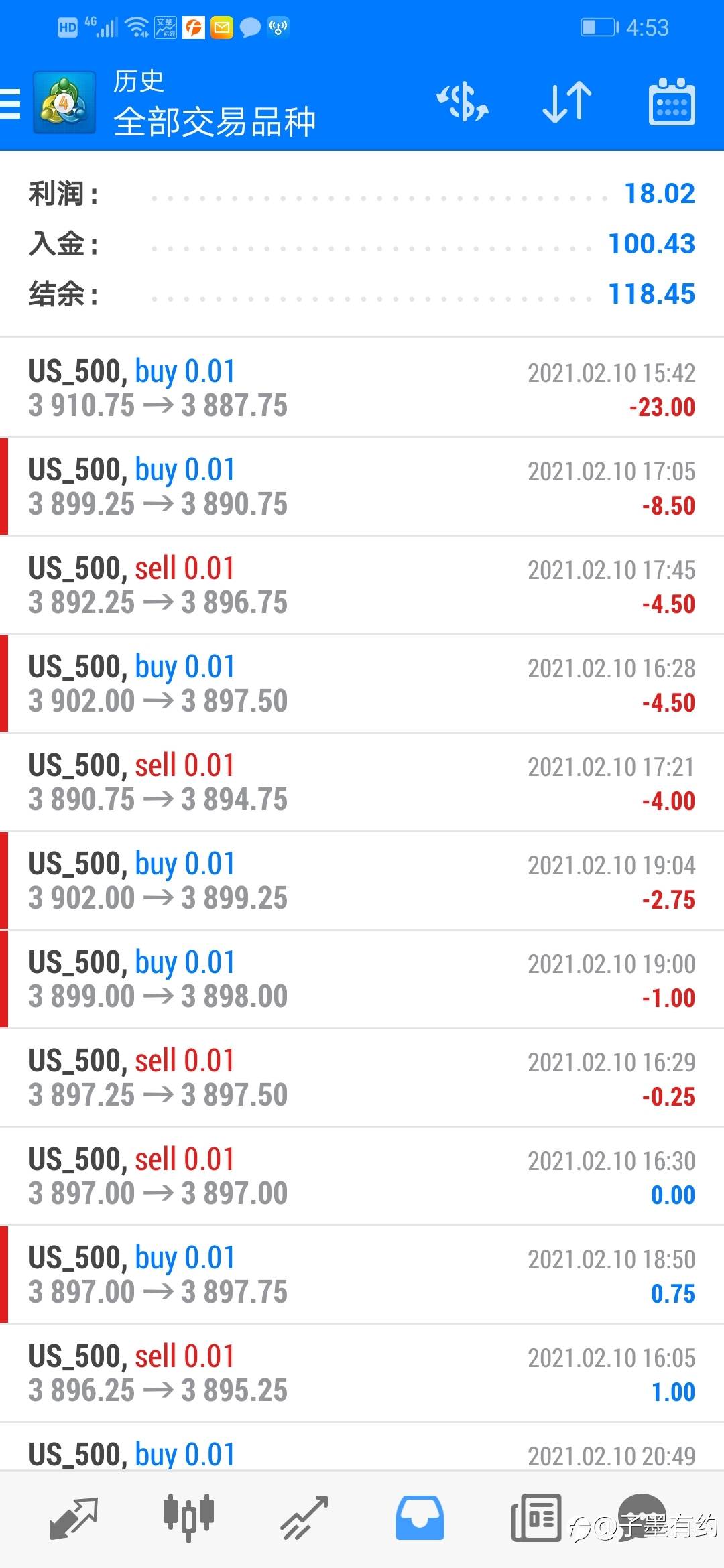Expand the 16:05 sell trade with 1.00
Screen dimensions: 724x1568
362,1373
